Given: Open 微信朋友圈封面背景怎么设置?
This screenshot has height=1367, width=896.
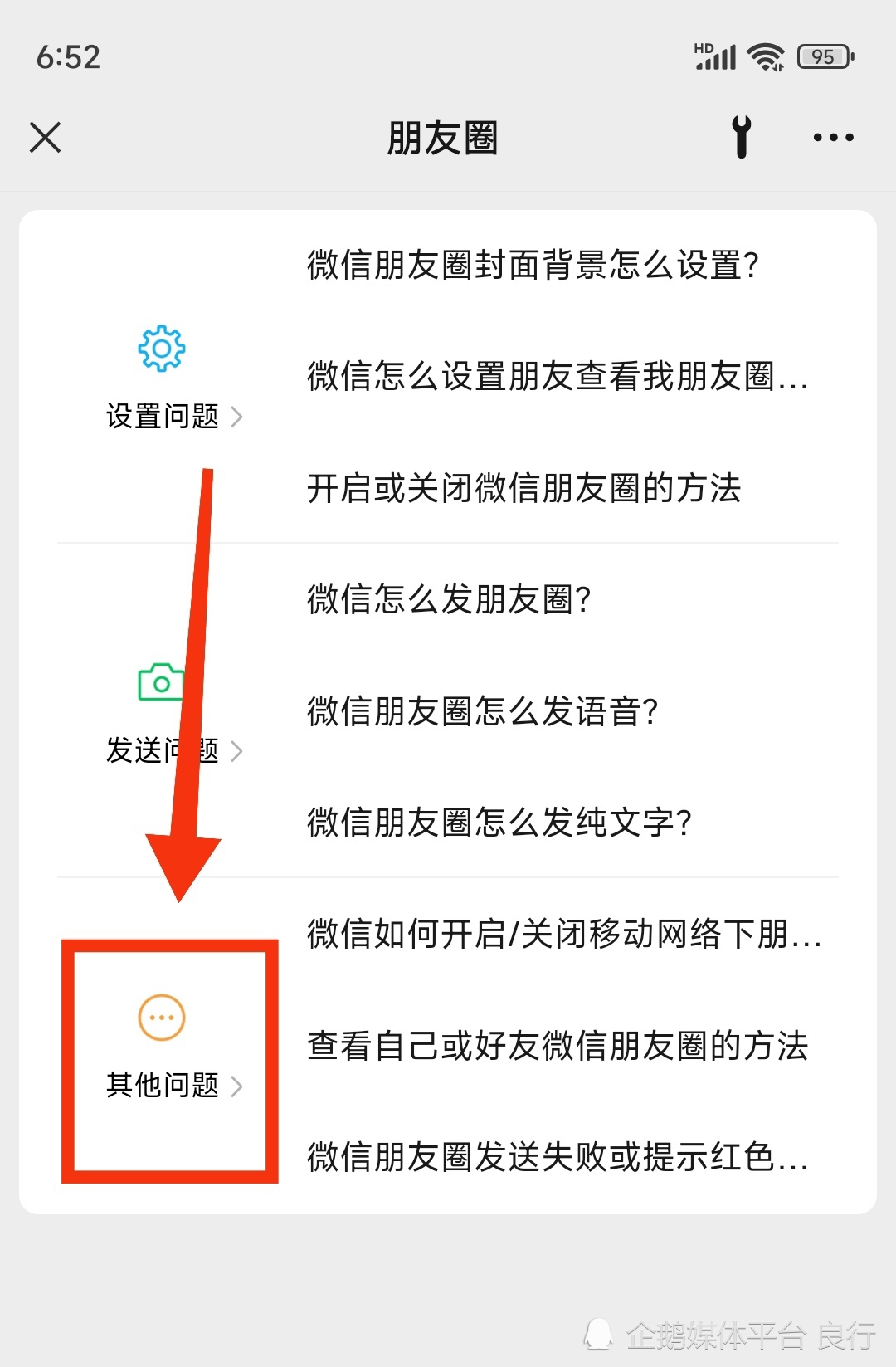Looking at the screenshot, I should coord(533,266).
